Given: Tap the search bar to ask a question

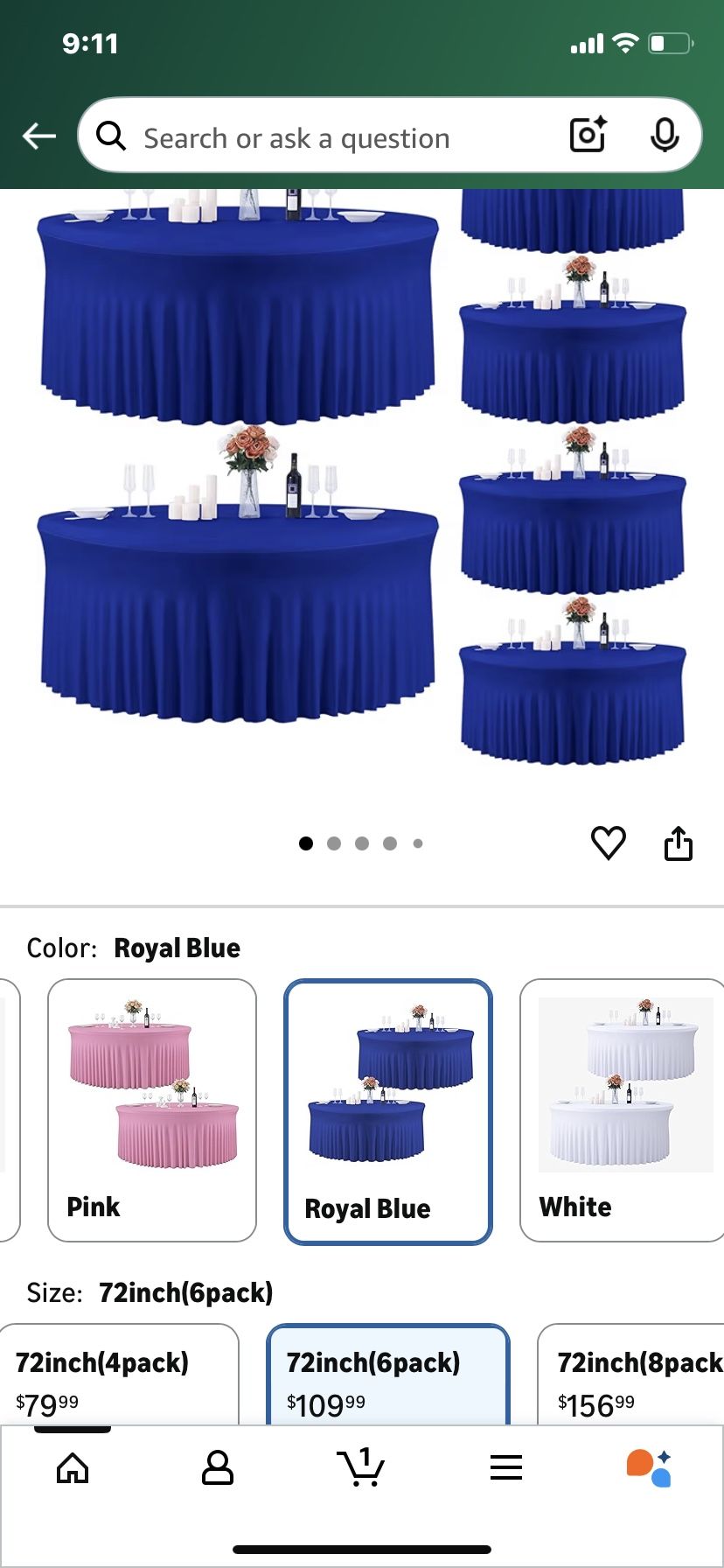Looking at the screenshot, I should click(332, 136).
